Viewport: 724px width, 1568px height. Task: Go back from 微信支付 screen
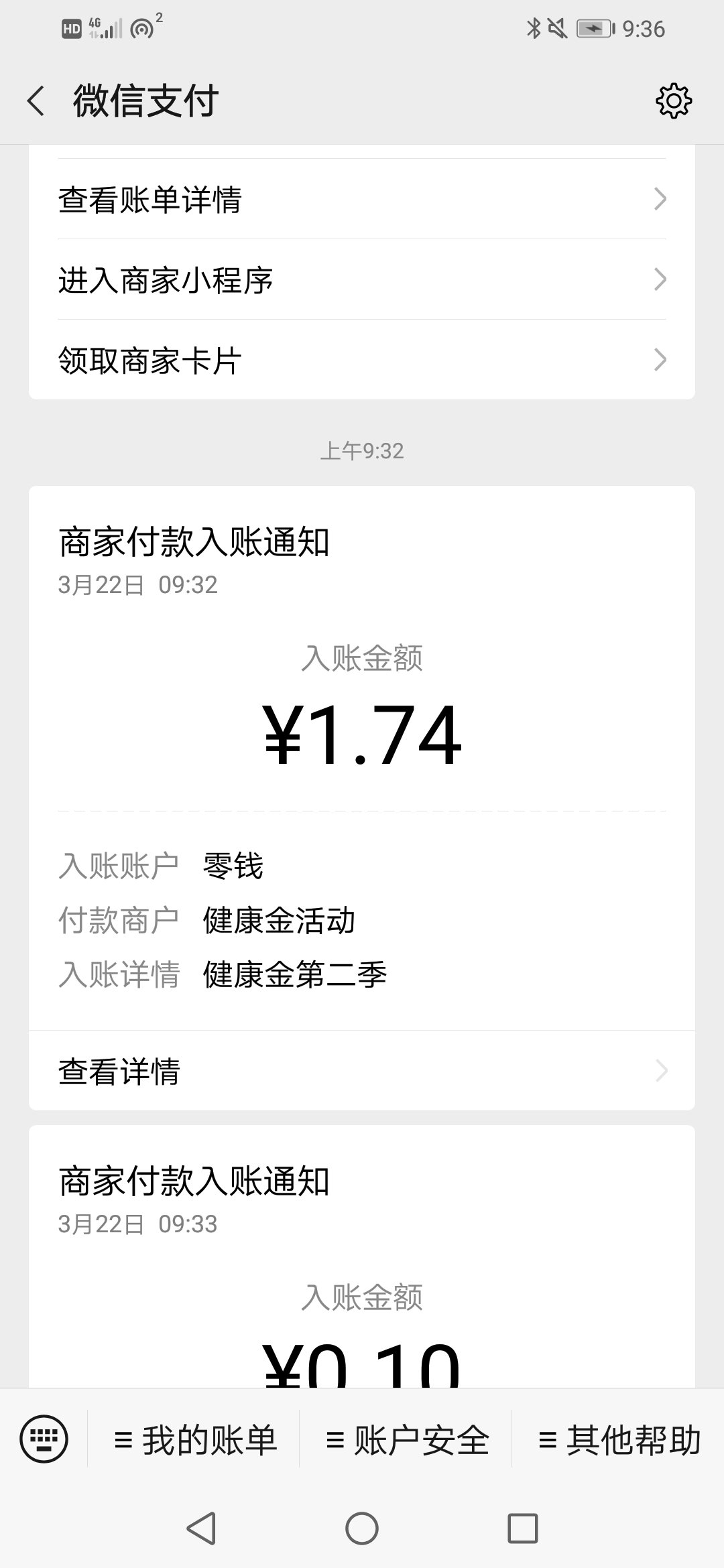tap(36, 101)
